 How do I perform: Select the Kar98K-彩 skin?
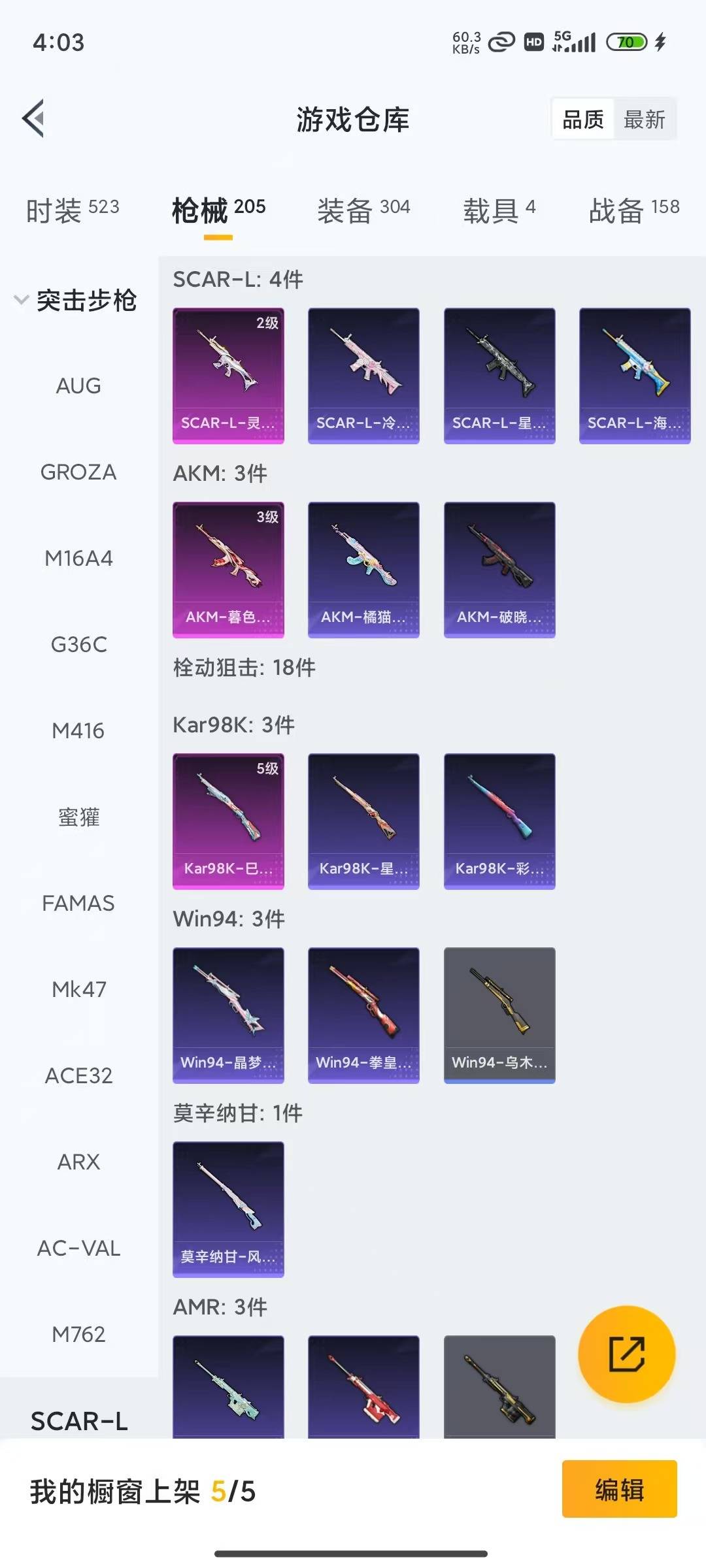pos(499,821)
